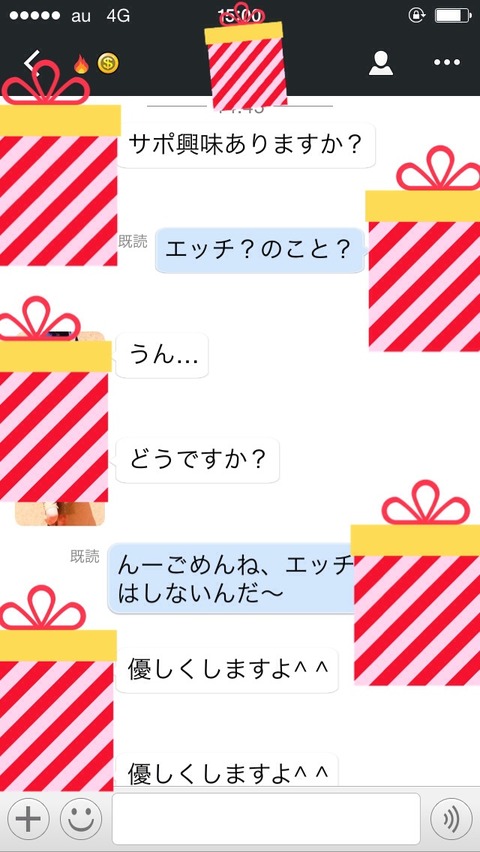The height and width of the screenshot is (852, 480).
Task: Open the contact profile icon
Action: coord(381,63)
